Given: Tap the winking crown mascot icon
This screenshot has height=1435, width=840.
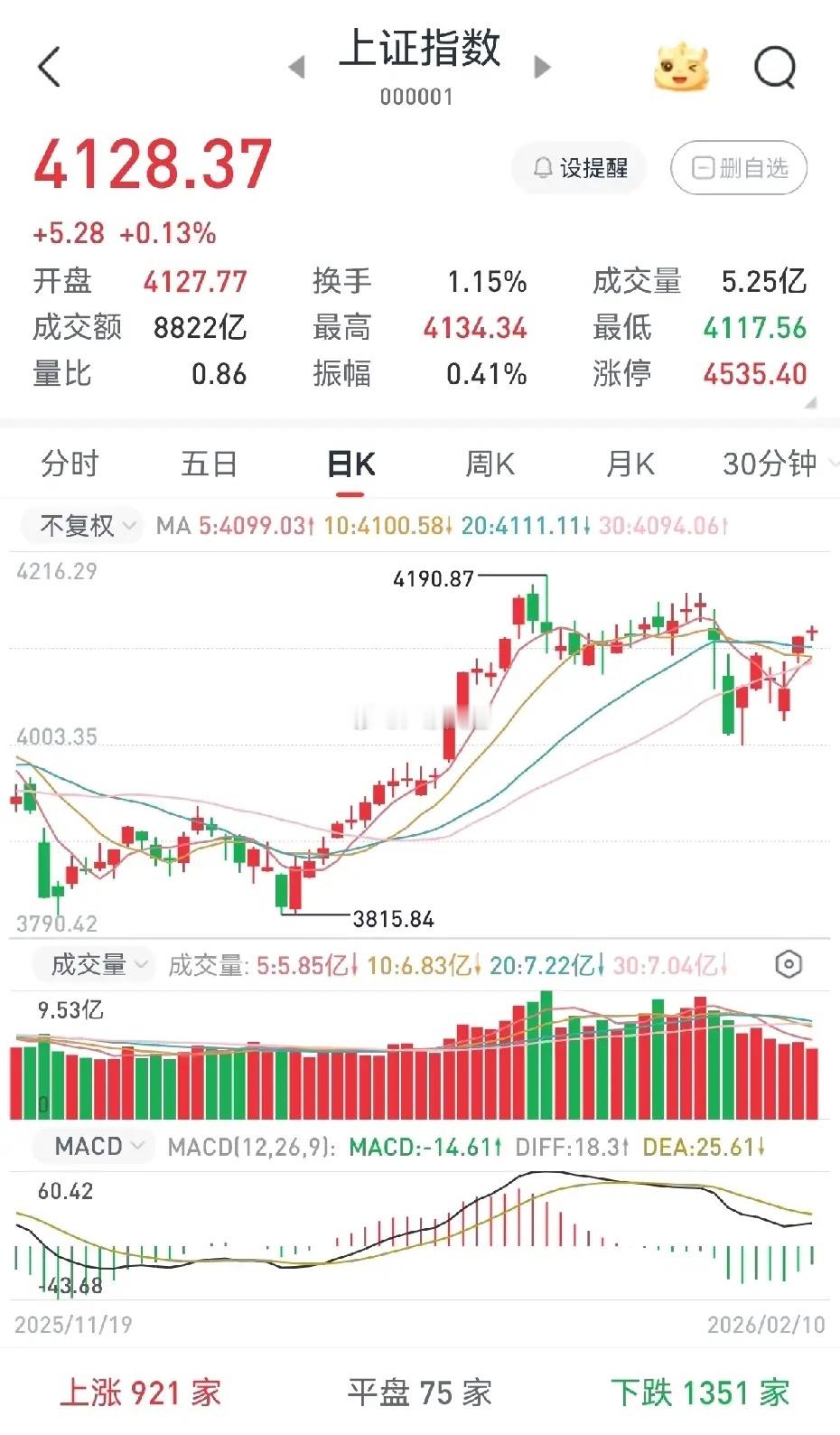Looking at the screenshot, I should point(684,67).
